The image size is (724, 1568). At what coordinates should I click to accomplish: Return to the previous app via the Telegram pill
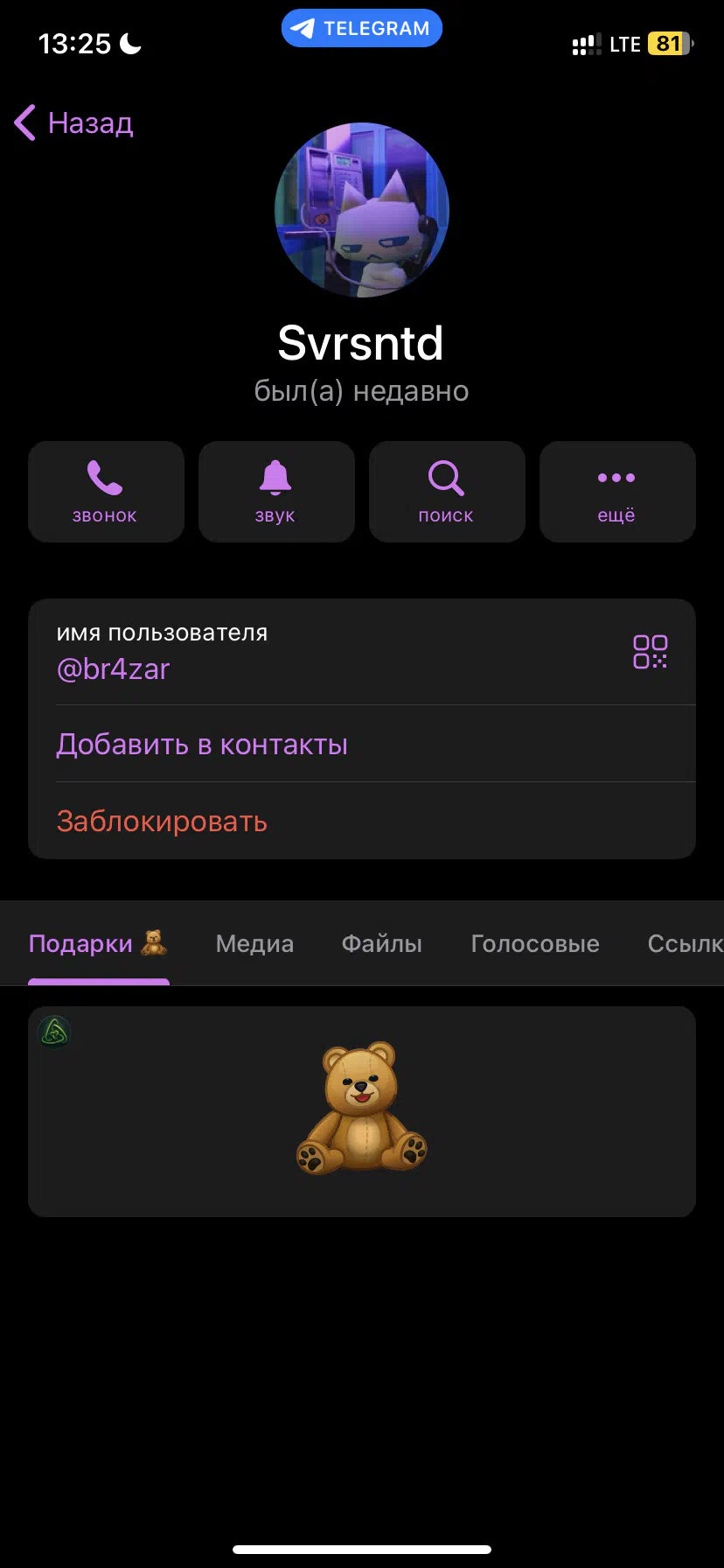pyautogui.click(x=362, y=28)
